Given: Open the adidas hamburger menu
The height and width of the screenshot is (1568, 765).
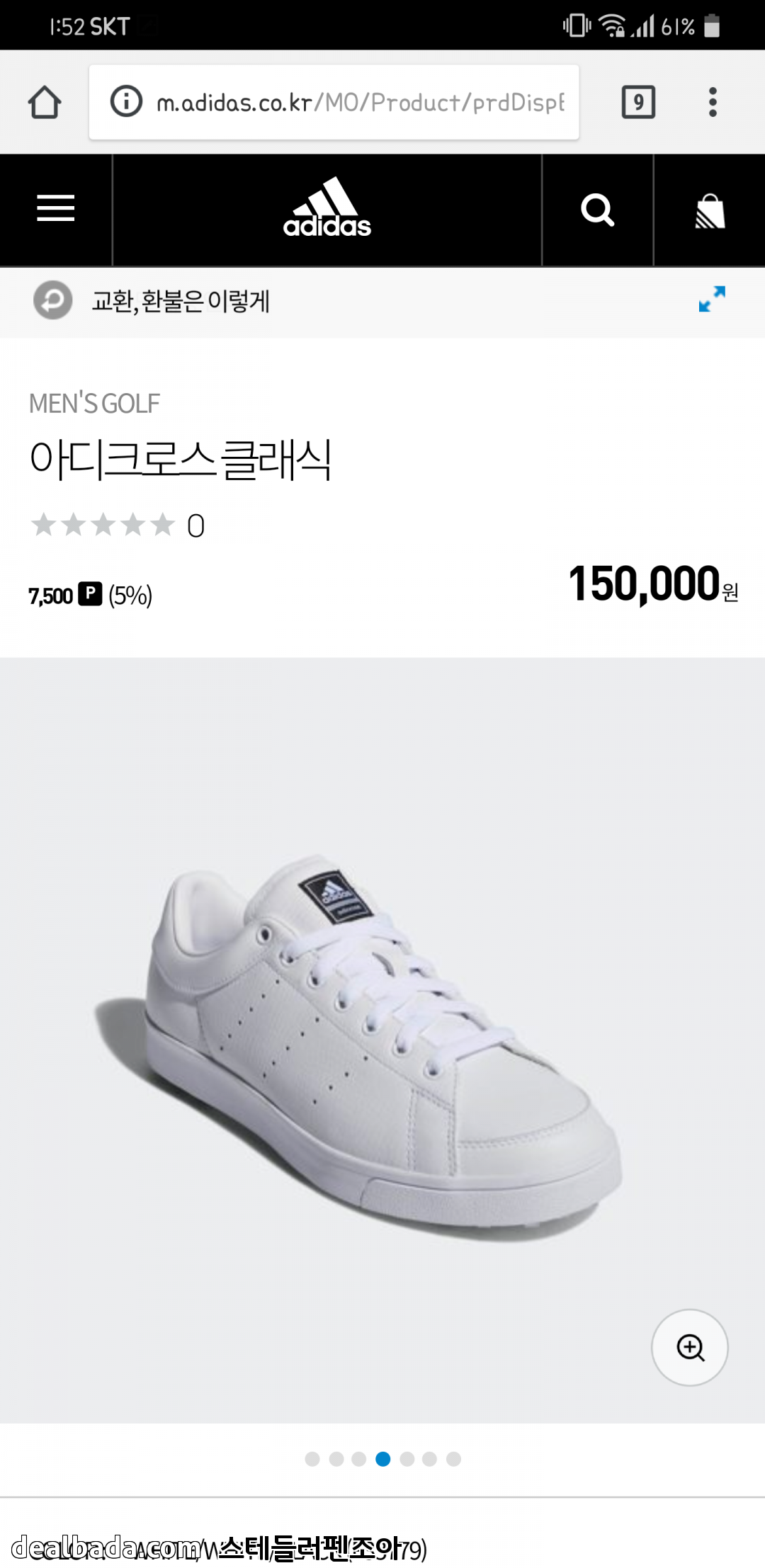Looking at the screenshot, I should click(55, 209).
